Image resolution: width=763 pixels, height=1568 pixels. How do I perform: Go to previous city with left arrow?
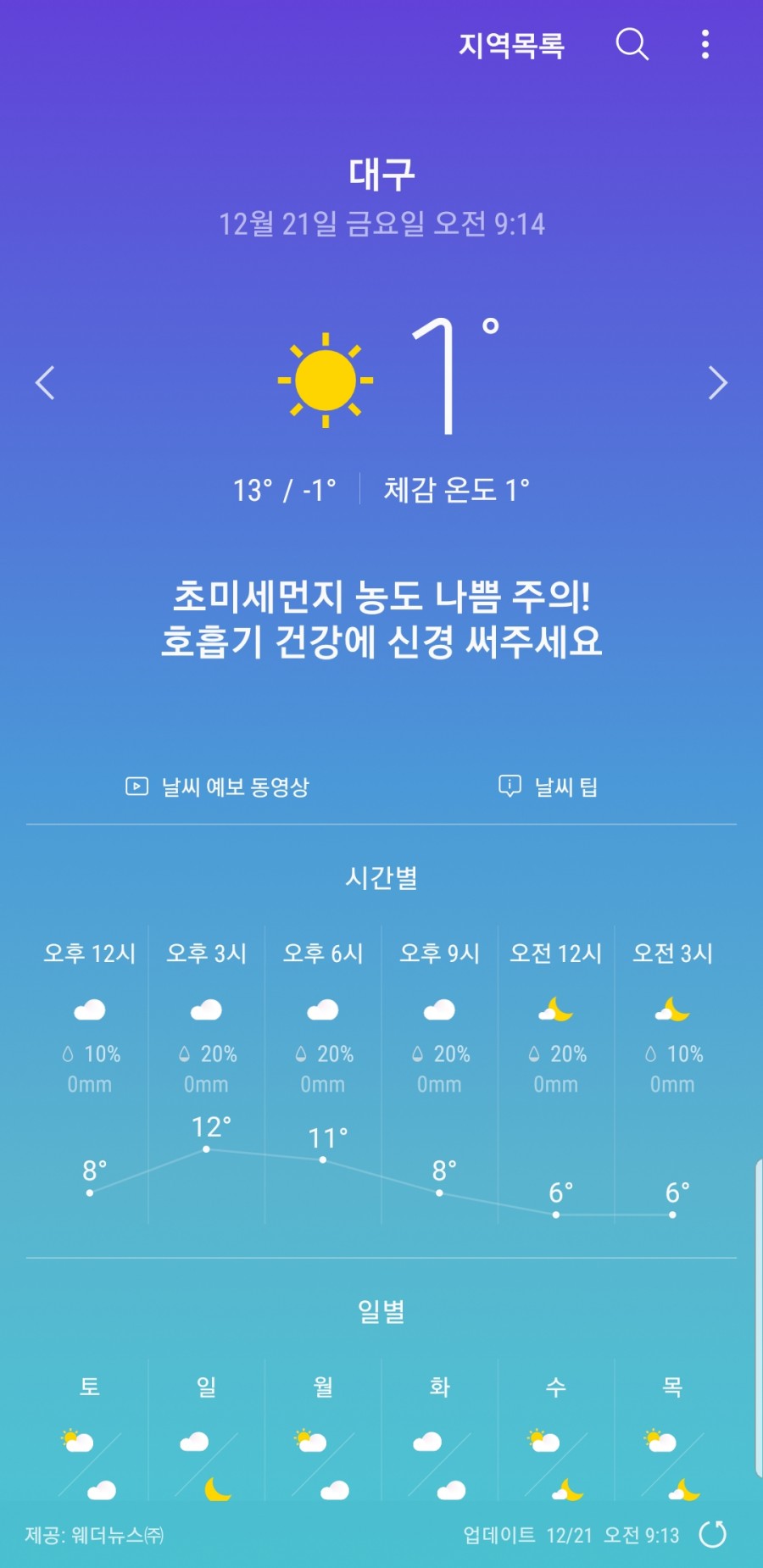coord(46,383)
